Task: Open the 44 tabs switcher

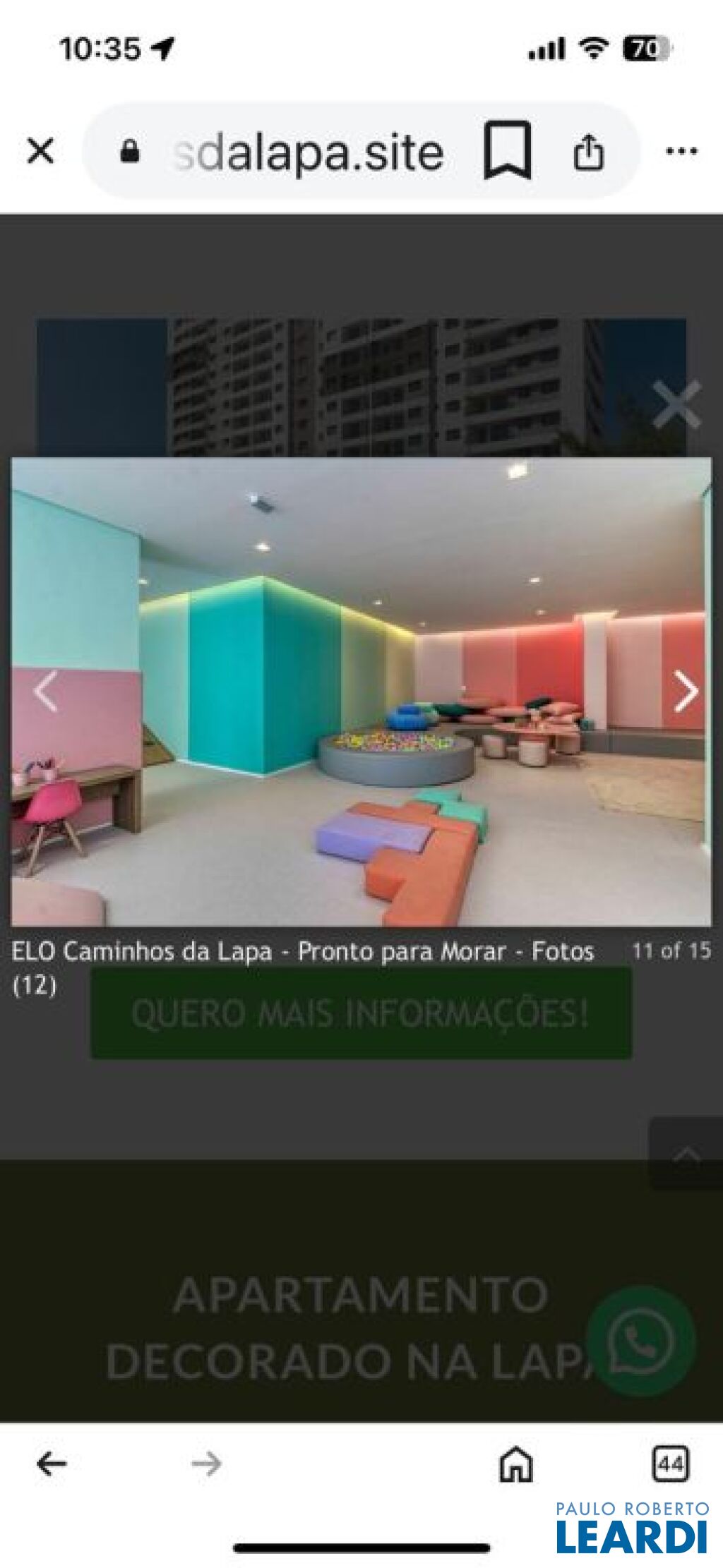Action: (x=670, y=1464)
